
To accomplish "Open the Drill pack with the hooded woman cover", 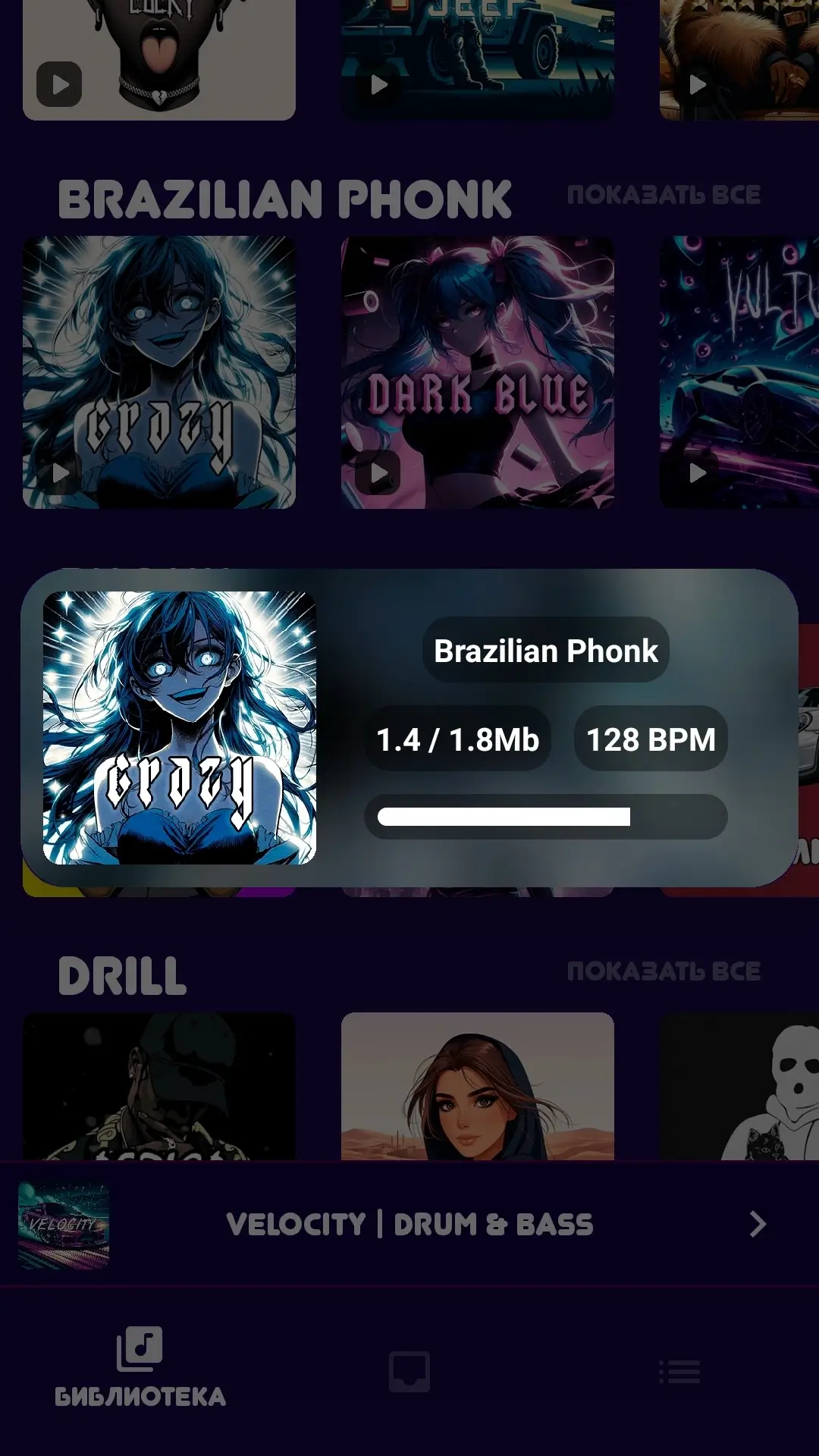I will (478, 1086).
